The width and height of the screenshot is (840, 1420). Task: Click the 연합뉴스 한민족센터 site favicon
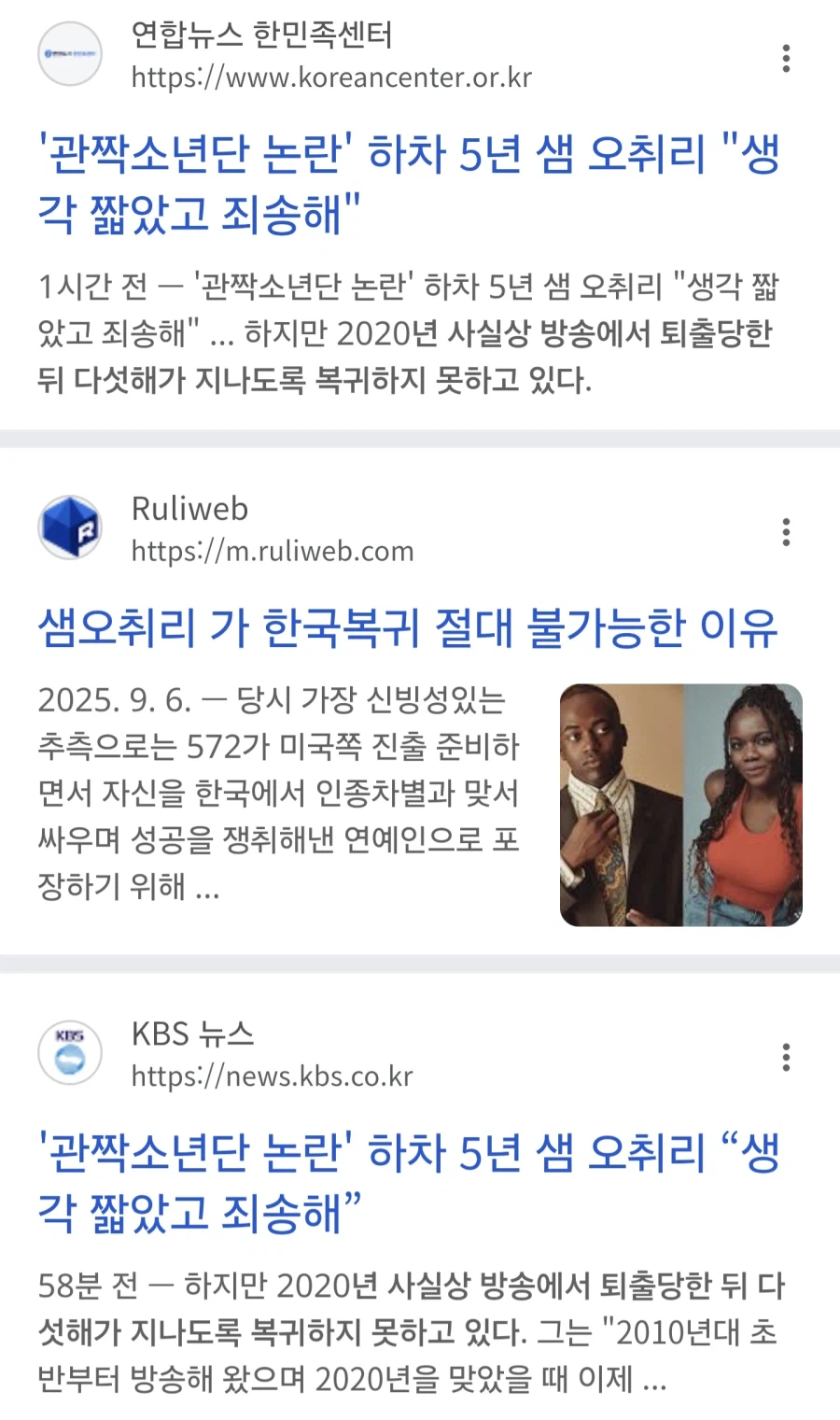(70, 53)
